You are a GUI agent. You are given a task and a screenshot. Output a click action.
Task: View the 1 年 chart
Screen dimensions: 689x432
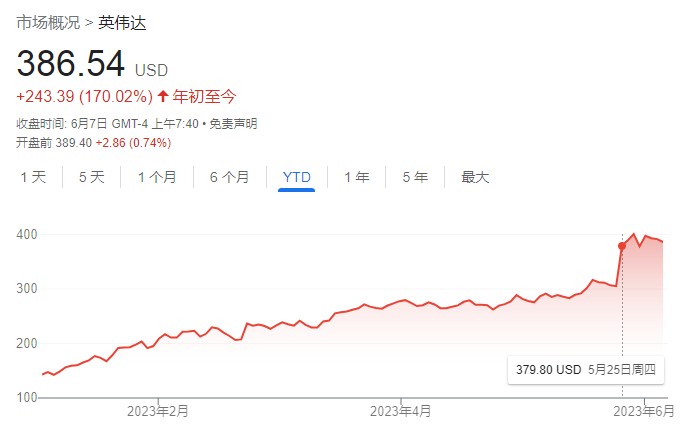tap(356, 177)
